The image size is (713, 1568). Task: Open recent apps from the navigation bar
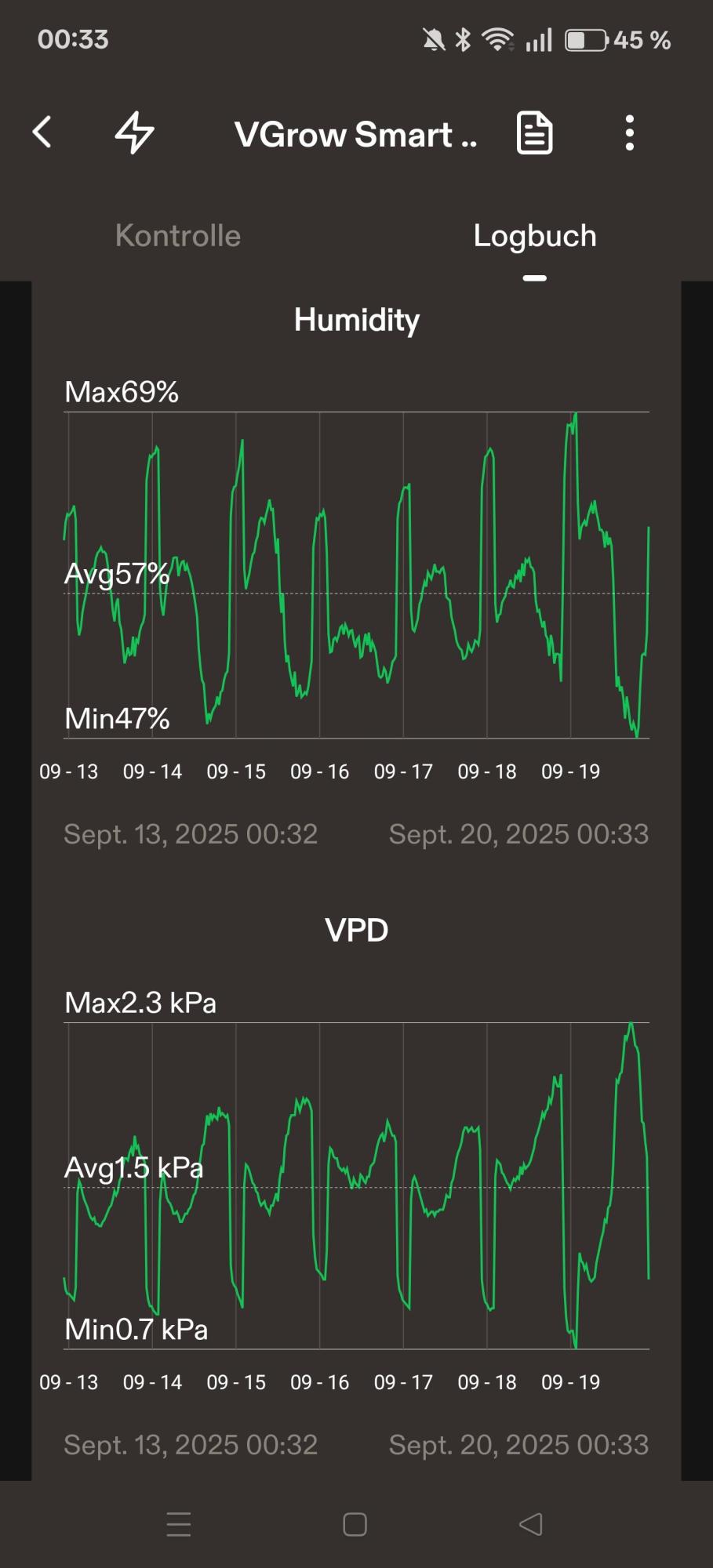tap(179, 1524)
